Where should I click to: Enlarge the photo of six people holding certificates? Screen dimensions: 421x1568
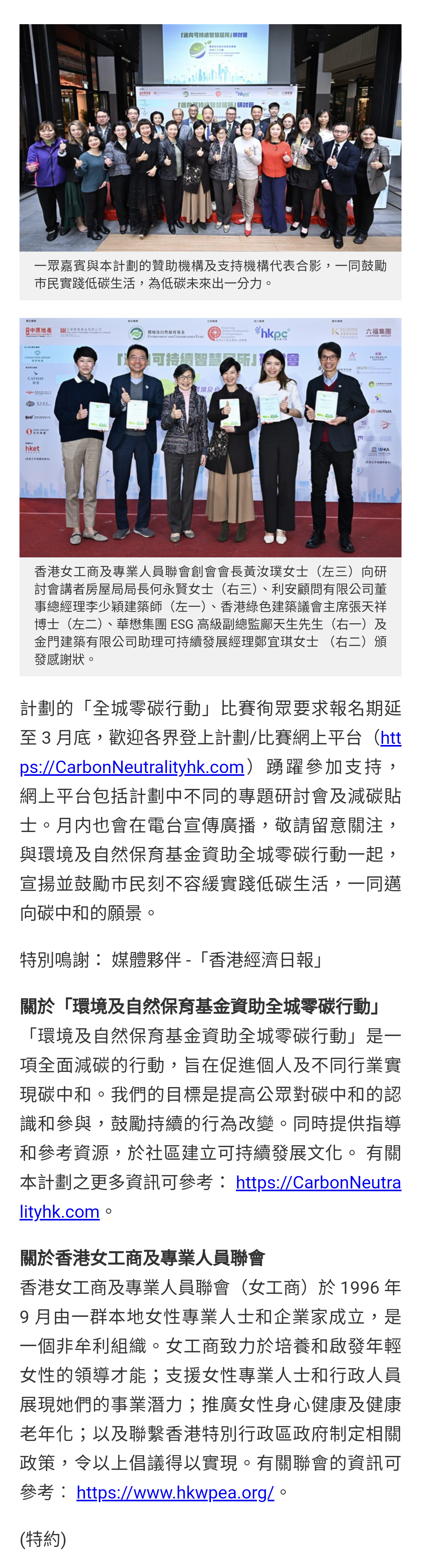210,437
